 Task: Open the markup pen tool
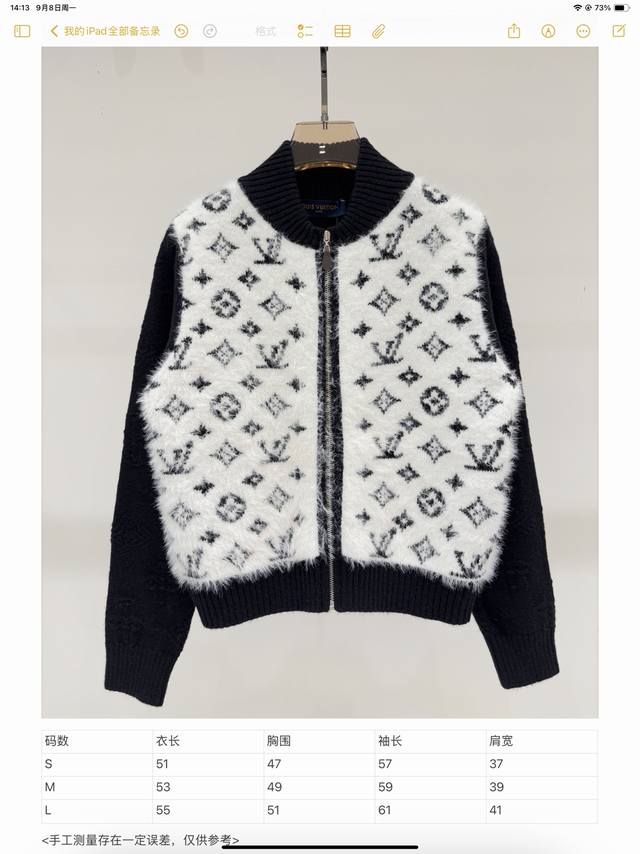click(549, 31)
